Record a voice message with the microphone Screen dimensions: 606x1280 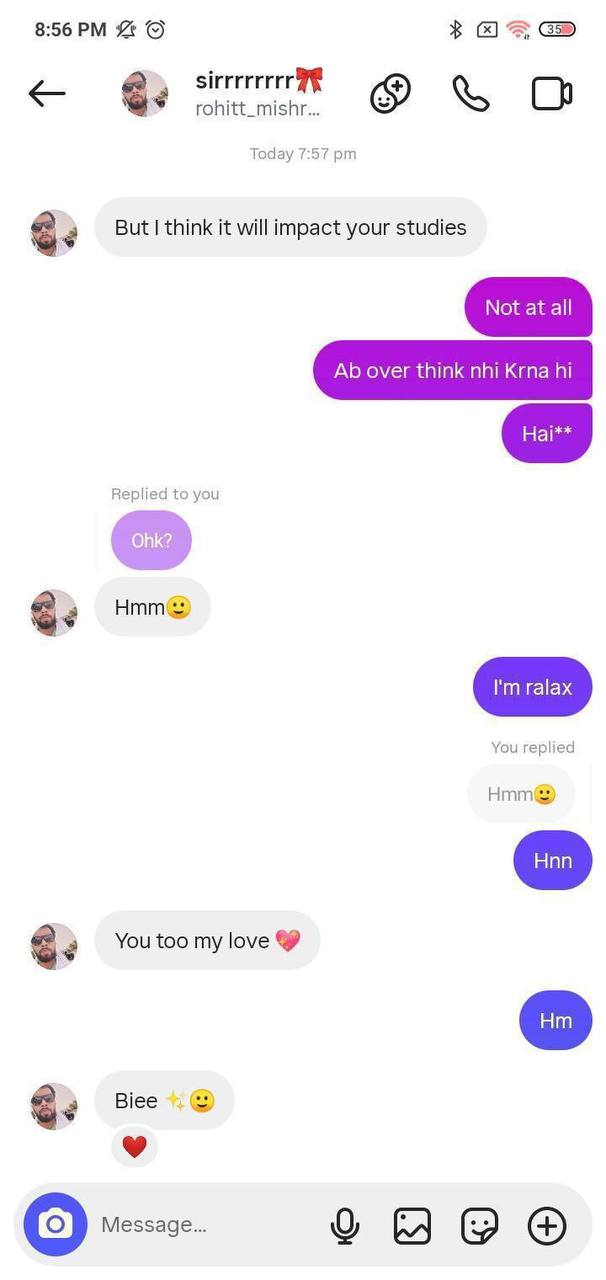click(345, 1224)
